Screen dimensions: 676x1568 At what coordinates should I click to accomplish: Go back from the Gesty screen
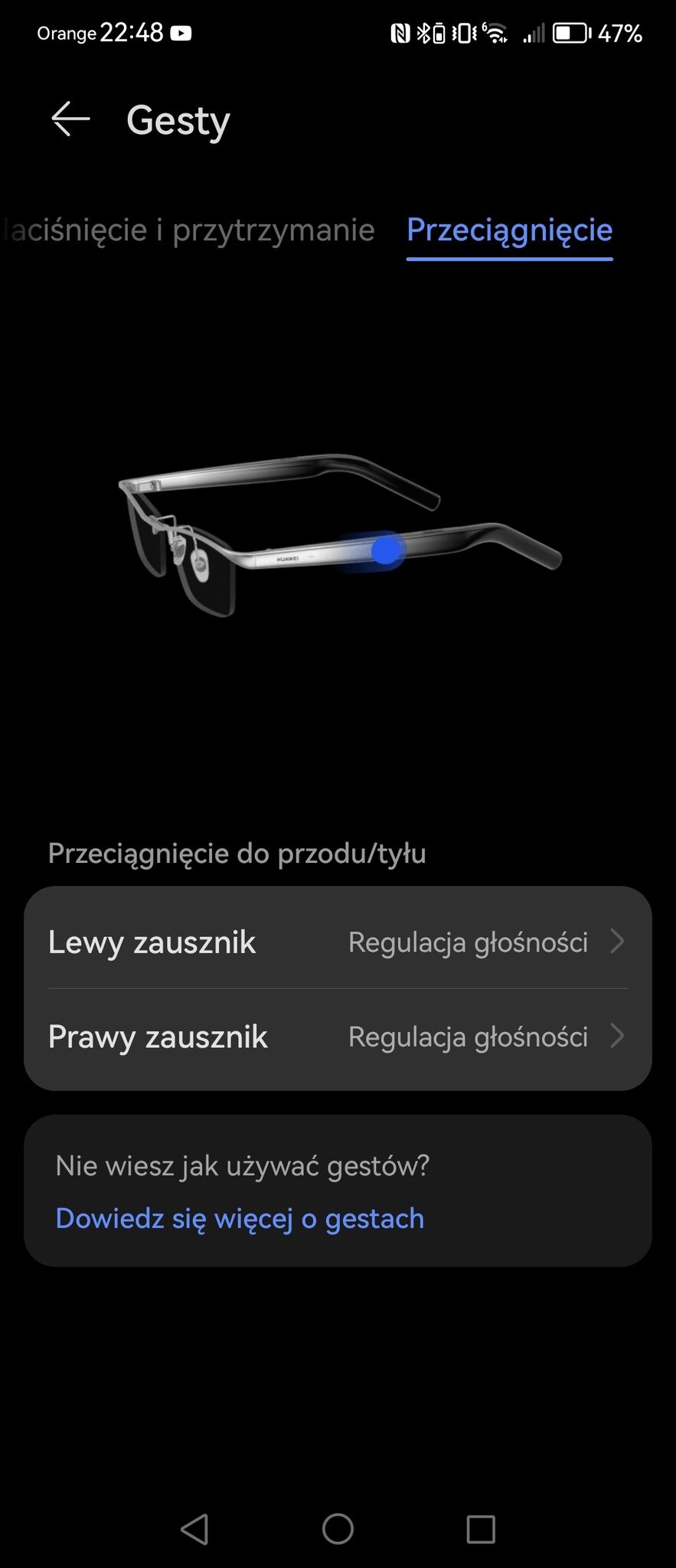point(70,119)
